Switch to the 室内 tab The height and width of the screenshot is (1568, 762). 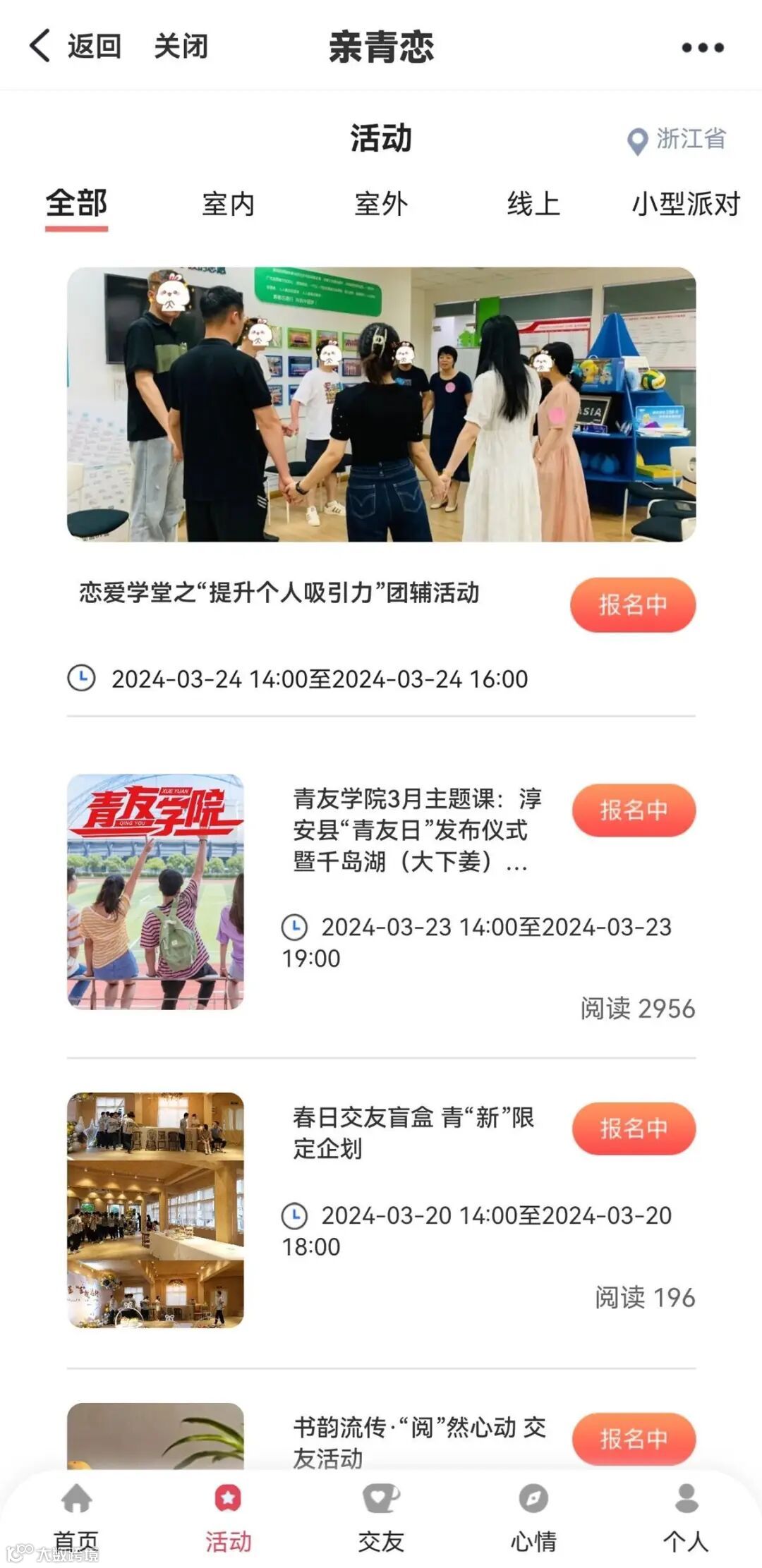coord(228,205)
